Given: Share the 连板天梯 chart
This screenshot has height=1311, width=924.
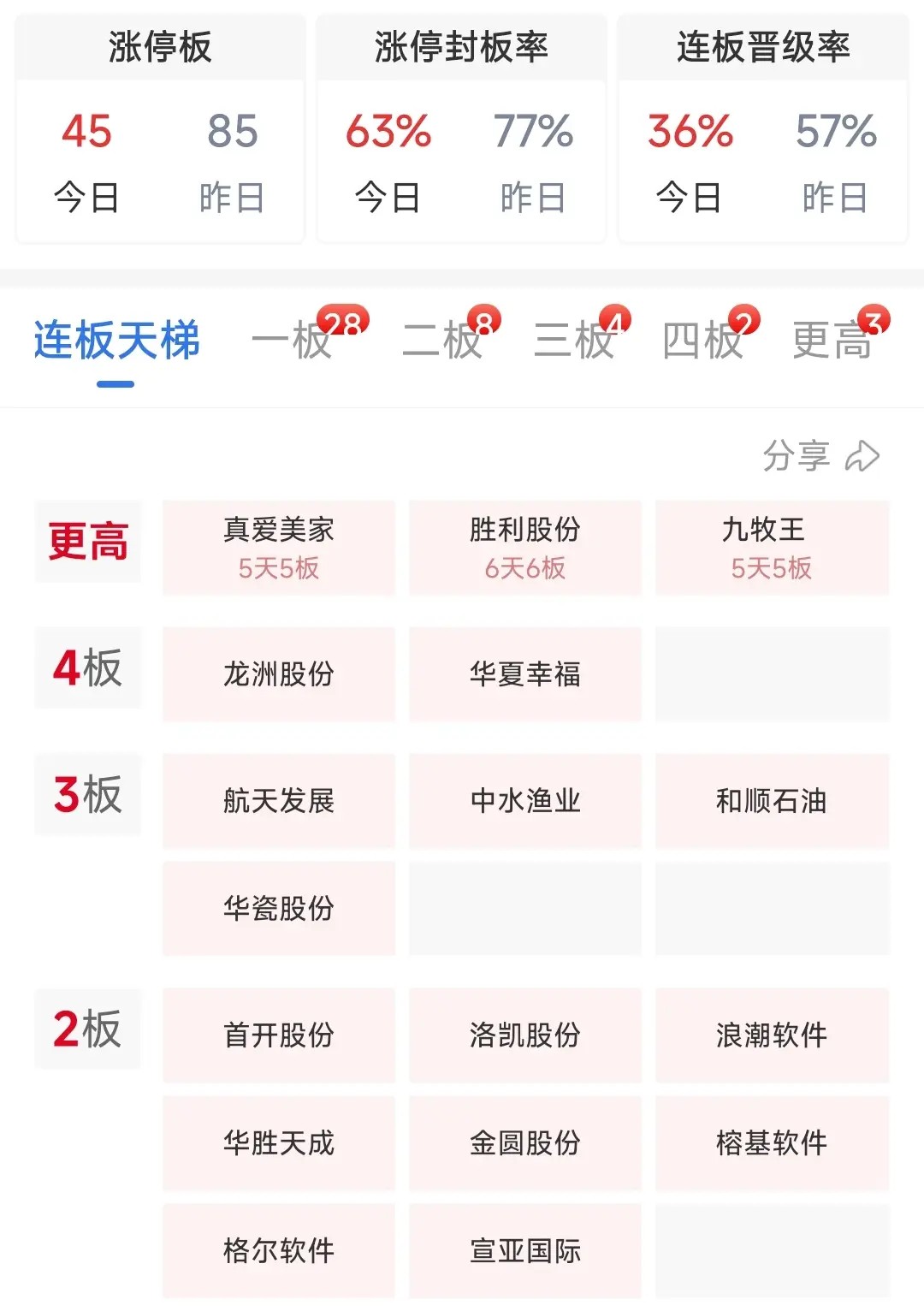Looking at the screenshot, I should click(820, 455).
